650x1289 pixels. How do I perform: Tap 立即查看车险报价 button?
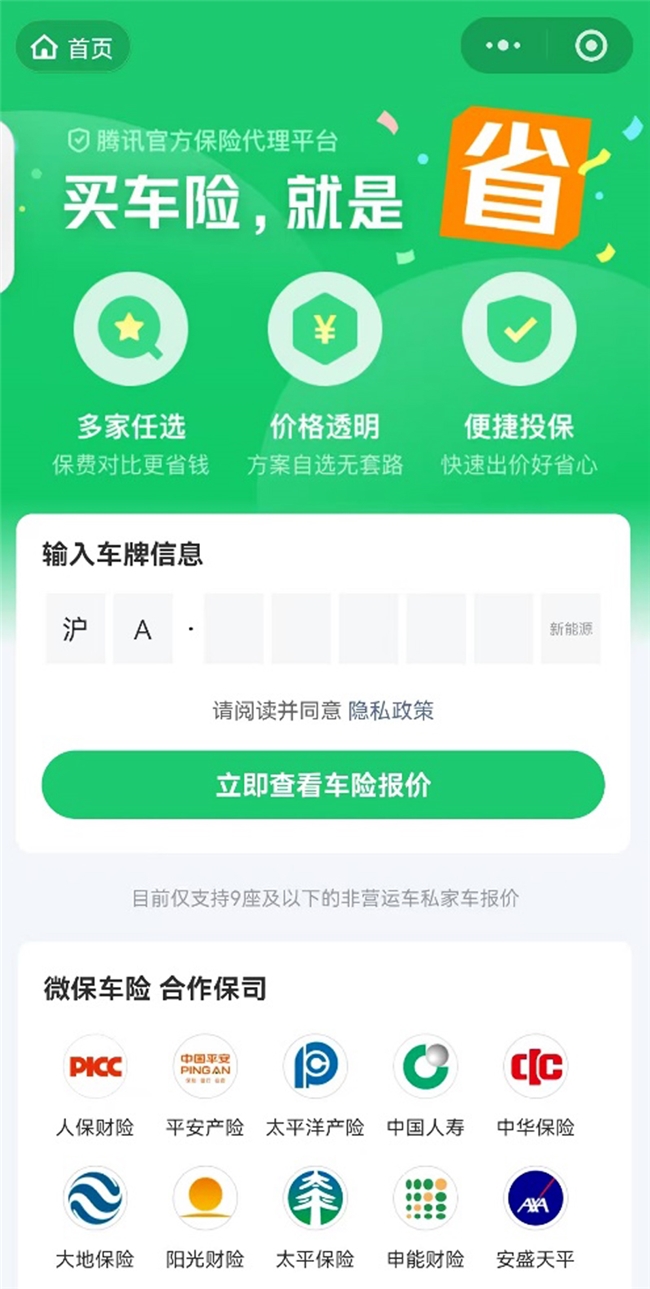coord(323,785)
